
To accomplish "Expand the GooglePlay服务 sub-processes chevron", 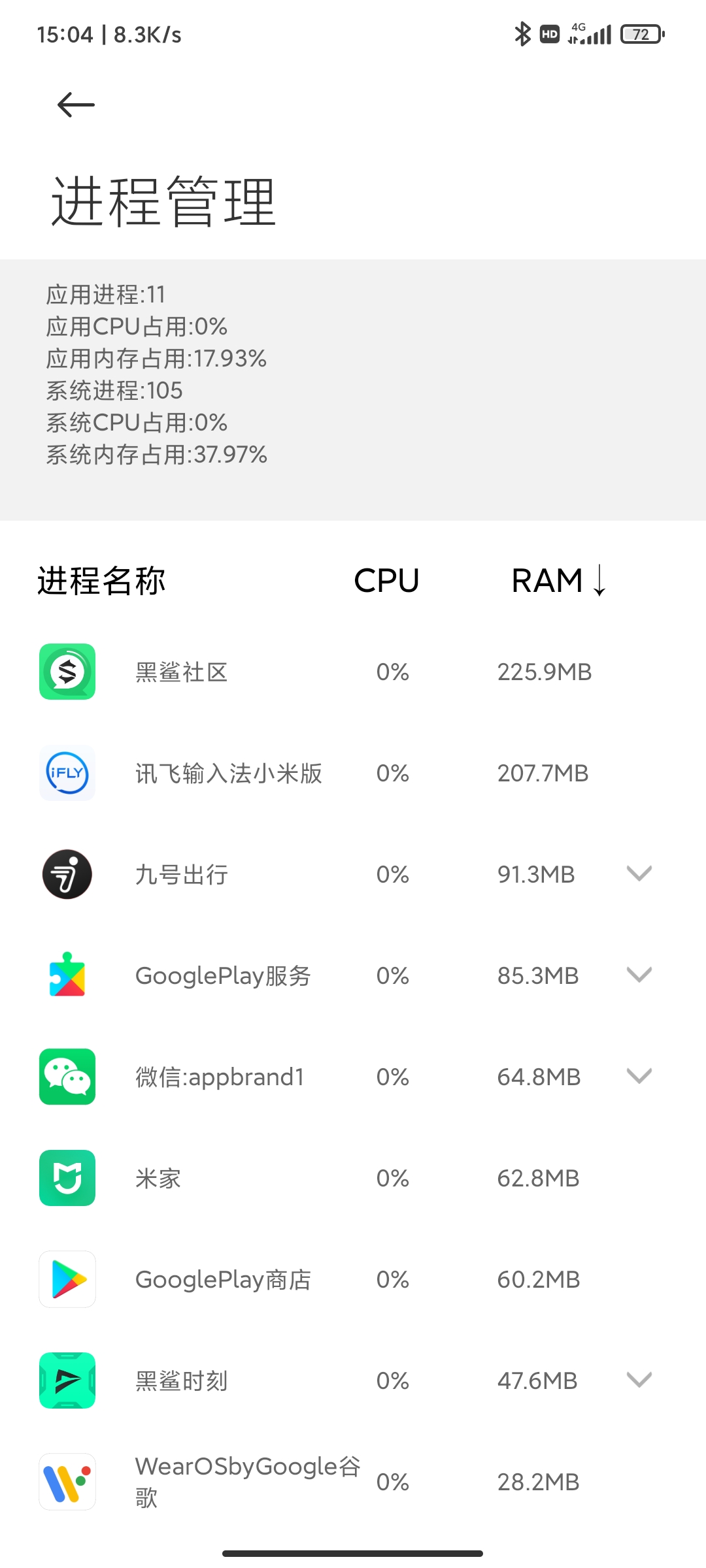I will tap(639, 975).
